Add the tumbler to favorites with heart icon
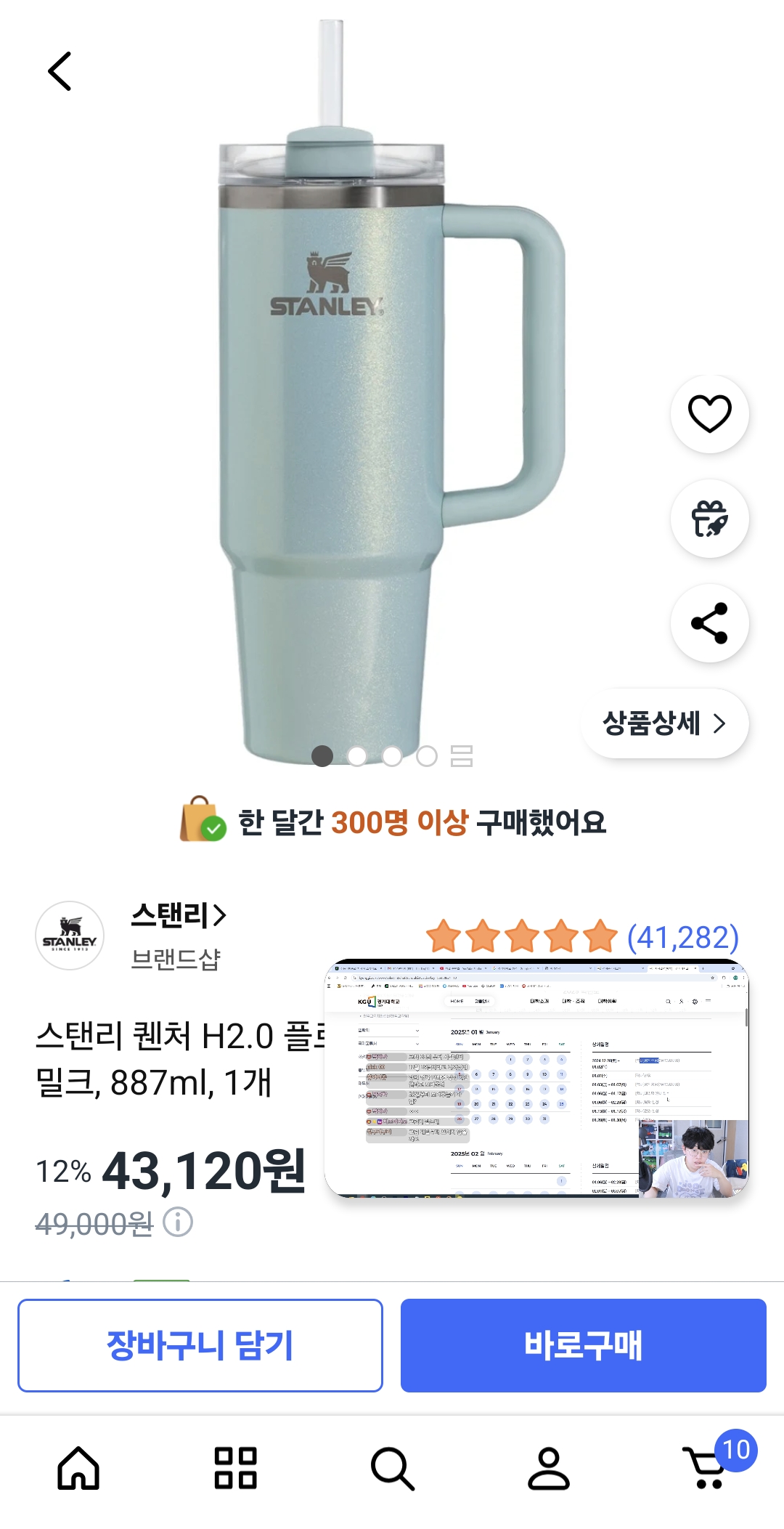The image size is (784, 1529). pos(709,413)
